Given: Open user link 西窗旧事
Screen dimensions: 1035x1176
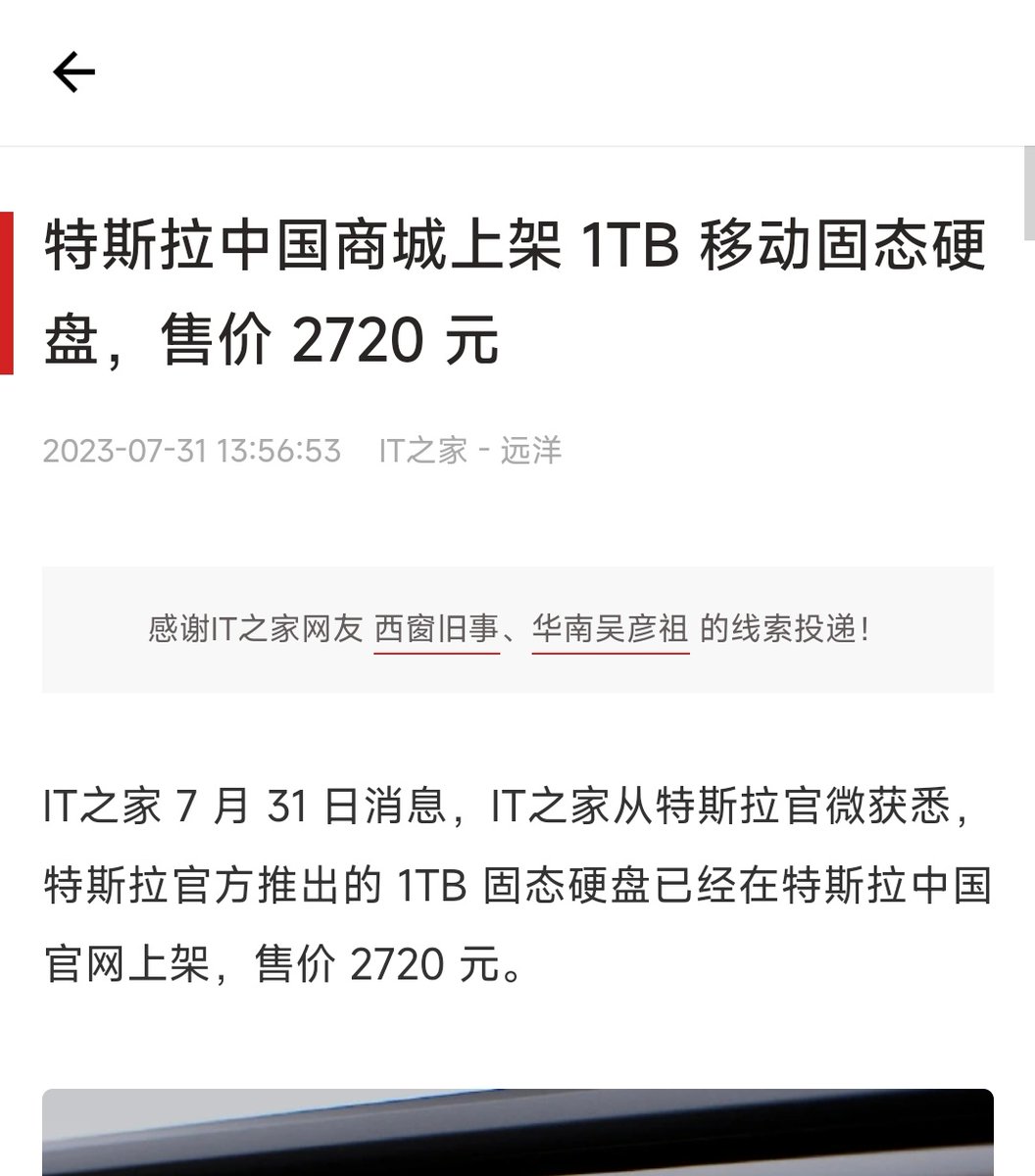Looking at the screenshot, I should tap(436, 629).
